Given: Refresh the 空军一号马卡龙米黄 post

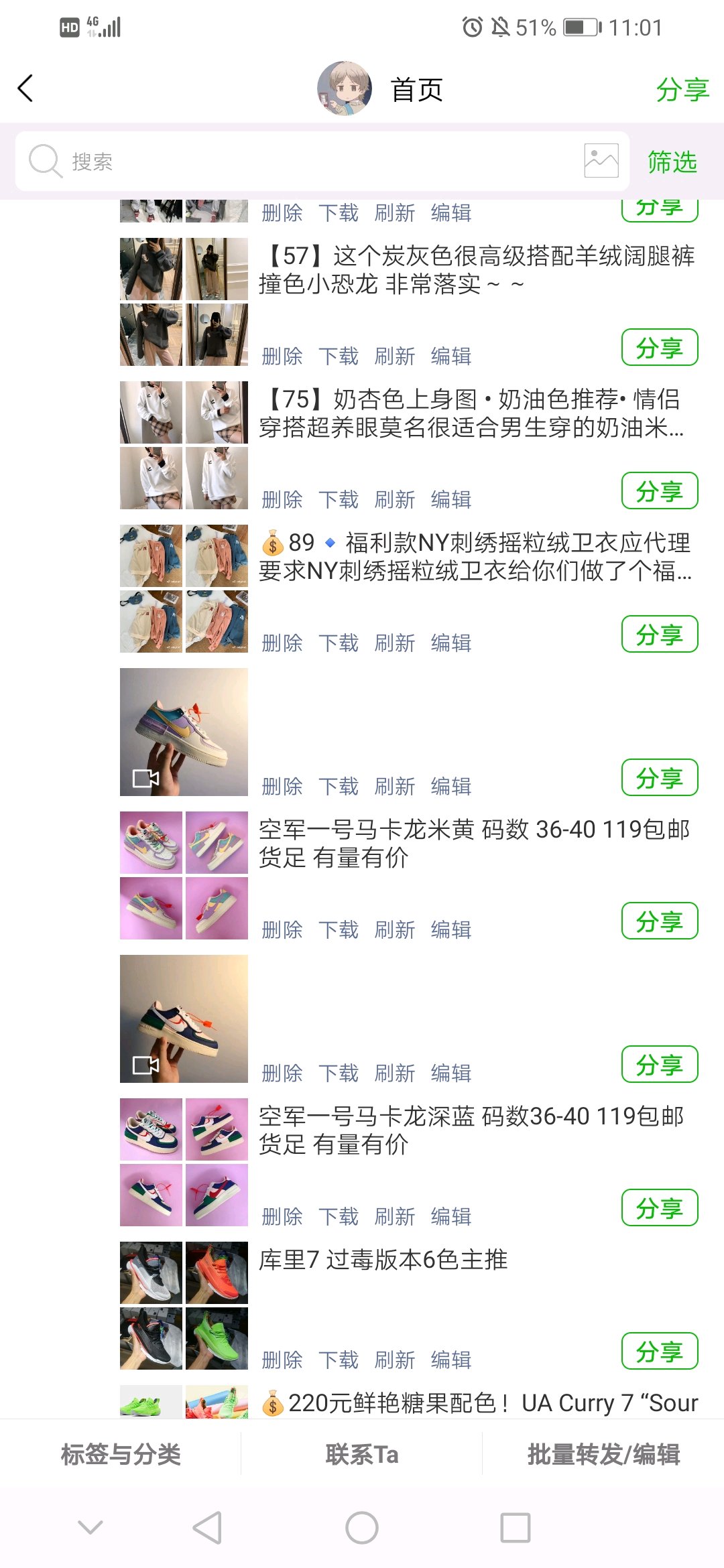Looking at the screenshot, I should (x=395, y=930).
